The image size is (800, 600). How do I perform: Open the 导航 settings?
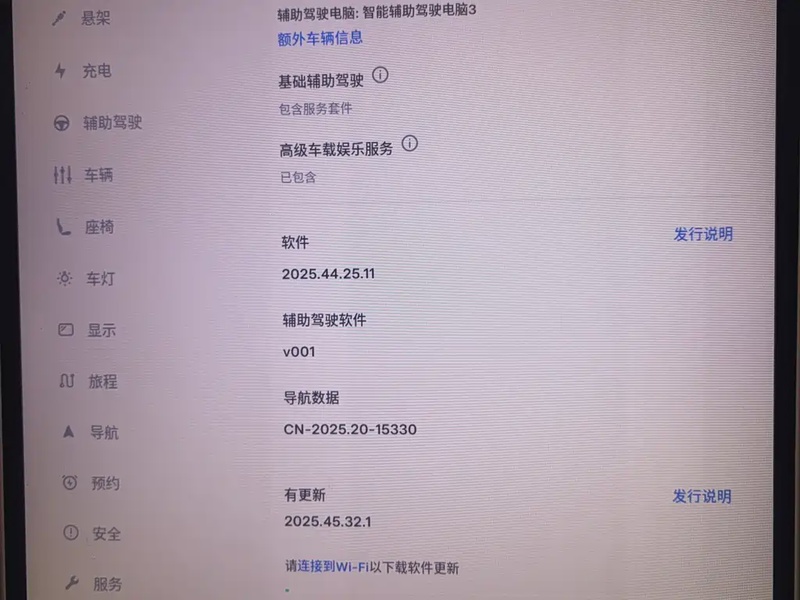click(104, 433)
